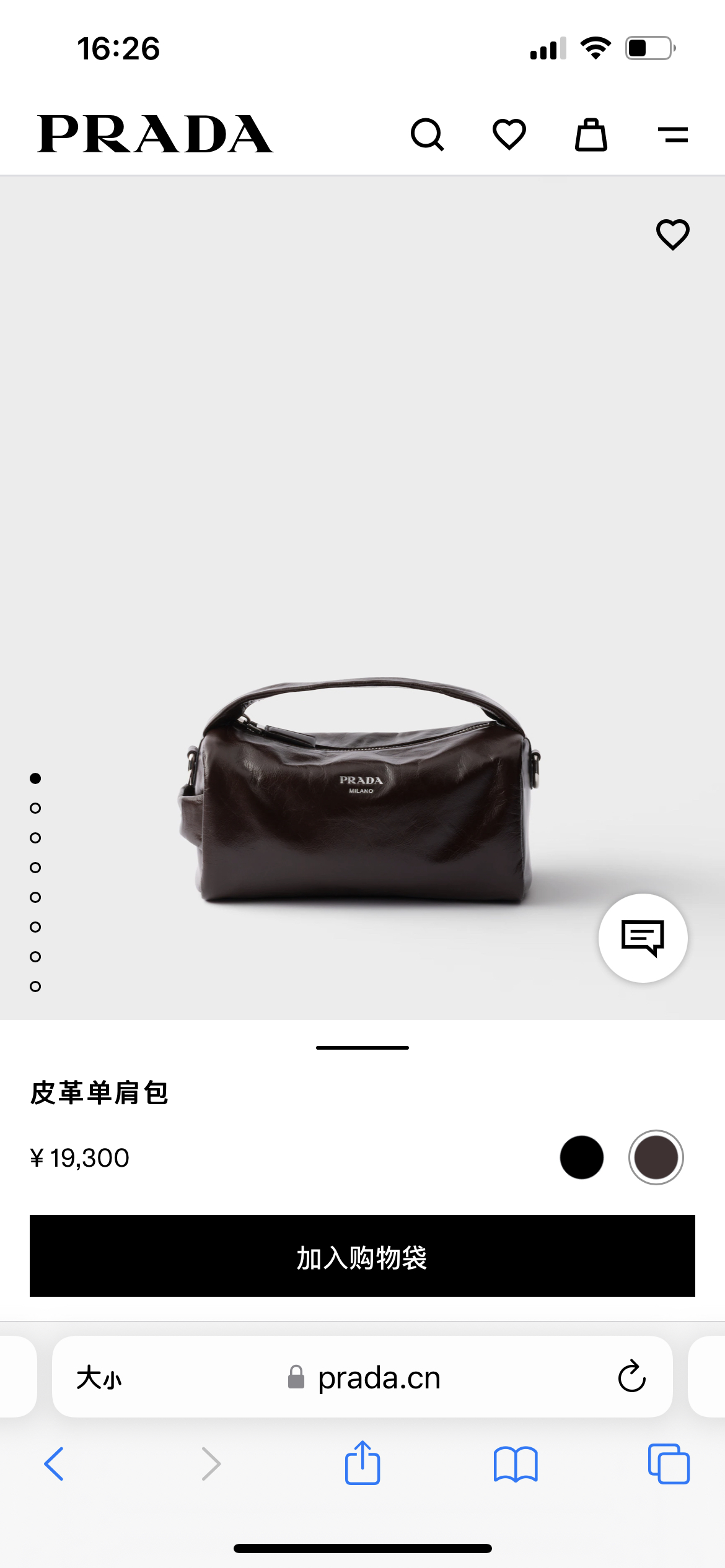
Task: Open the search magnifier in header
Action: pyautogui.click(x=428, y=134)
